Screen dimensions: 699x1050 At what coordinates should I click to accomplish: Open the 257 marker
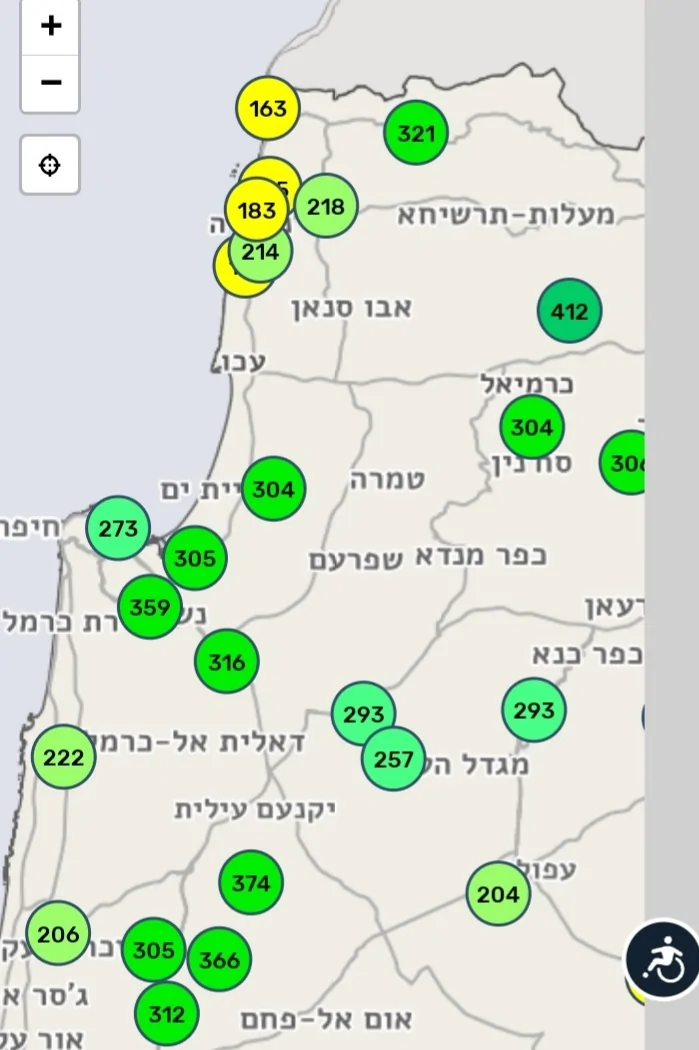[394, 760]
